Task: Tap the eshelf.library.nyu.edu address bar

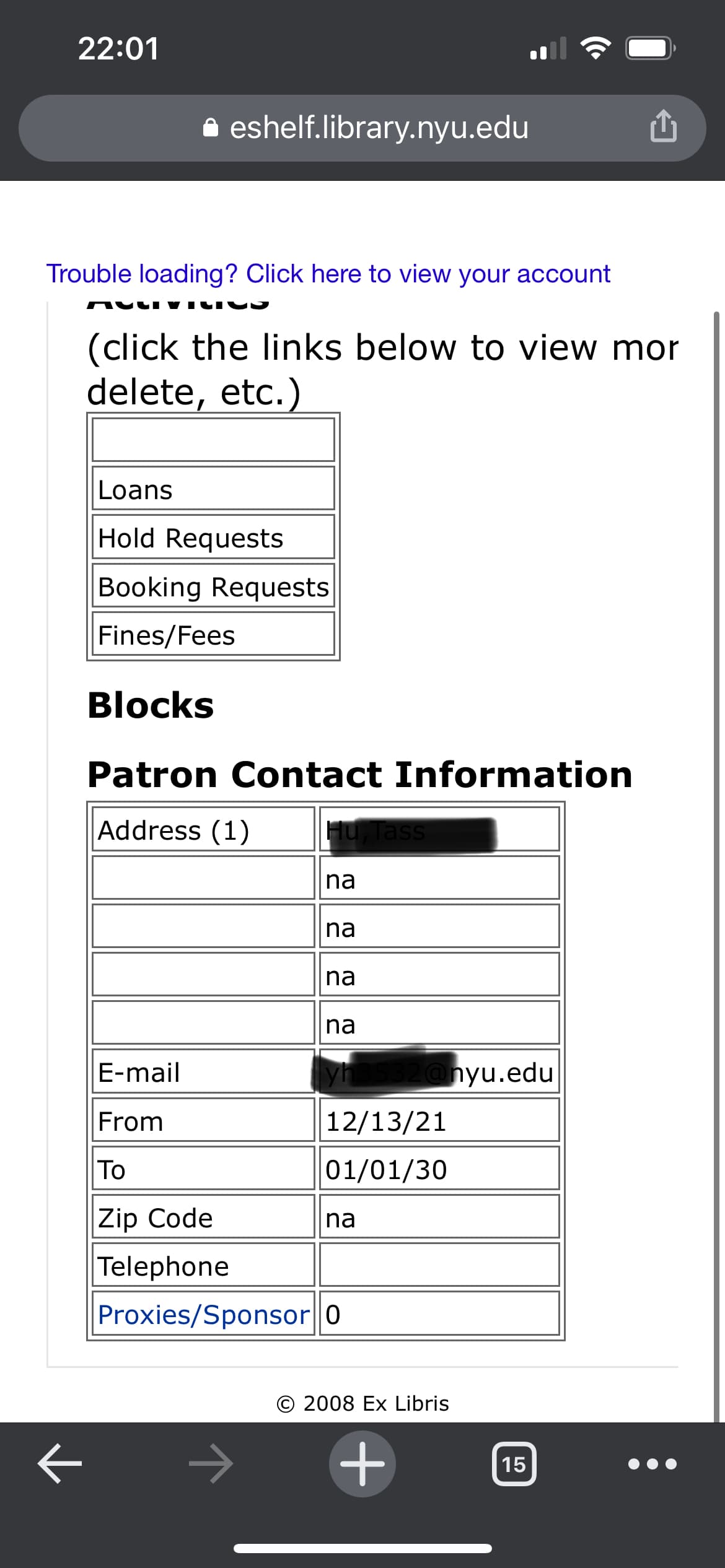Action: pos(366,128)
